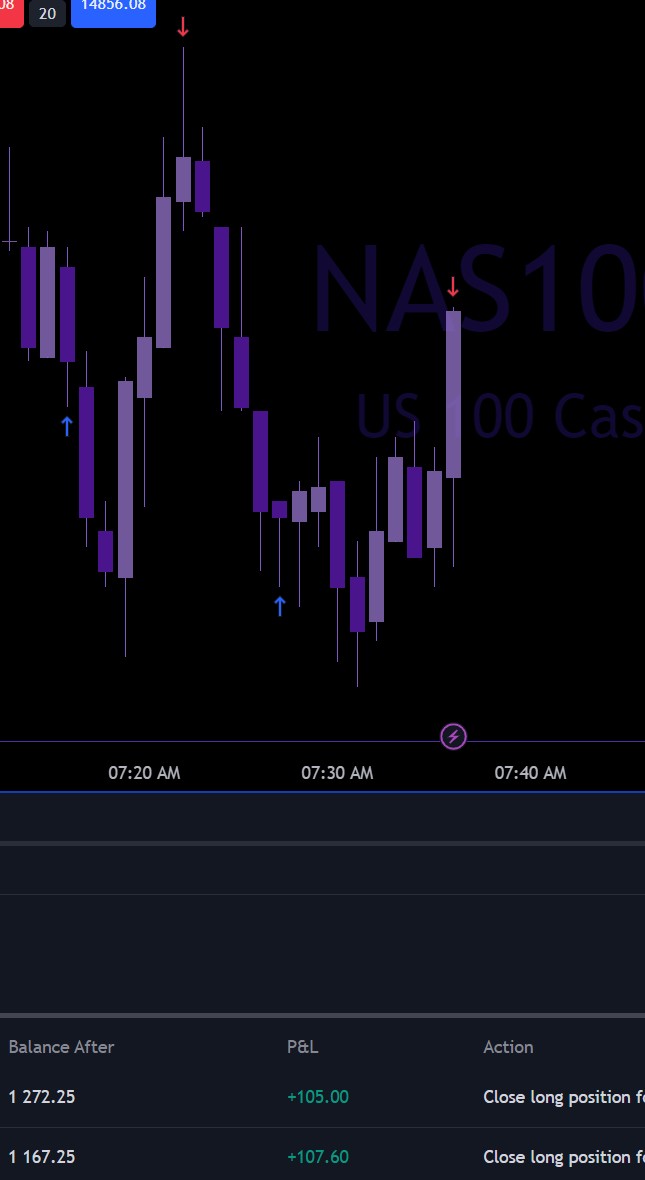
Task: Open the quantity box showing 20
Action: tap(47, 13)
